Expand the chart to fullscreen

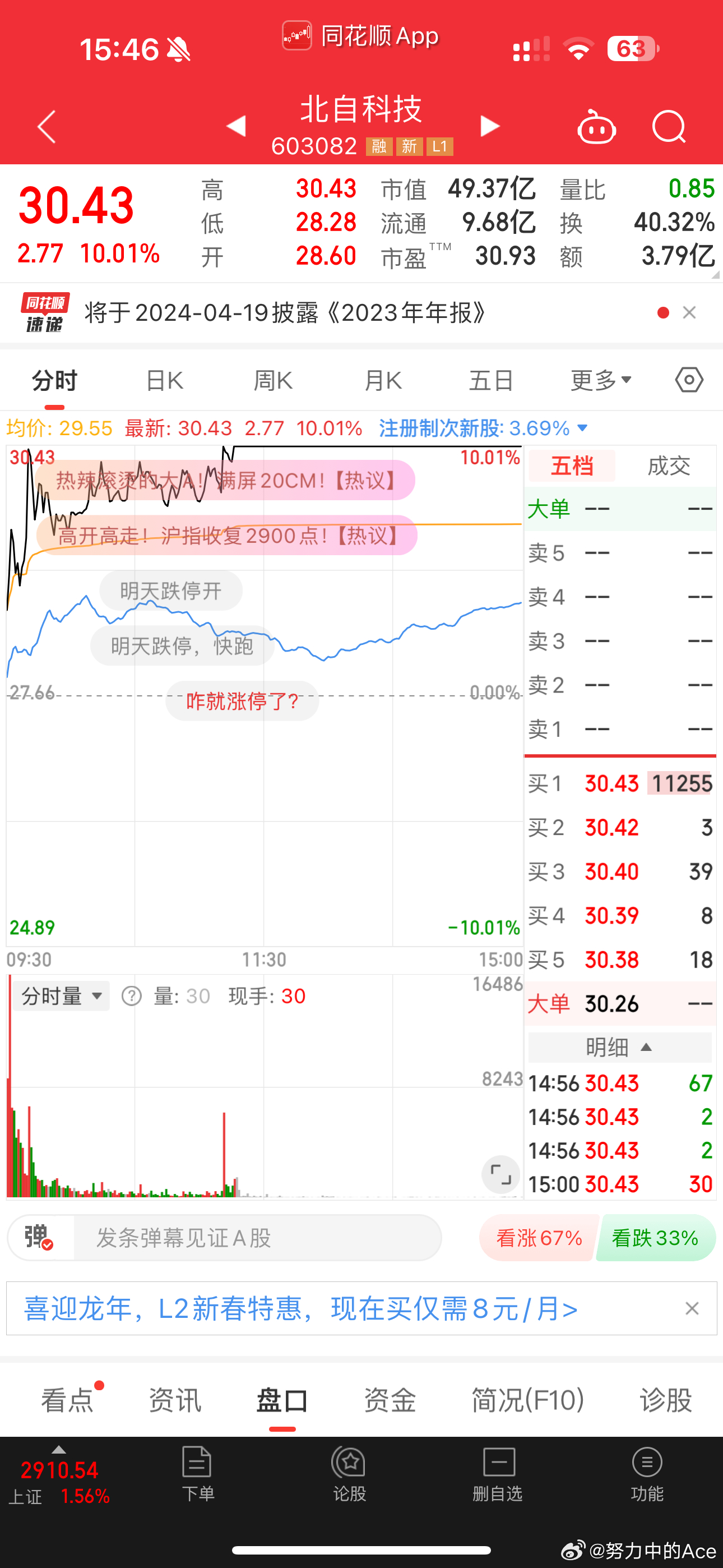tap(501, 1174)
